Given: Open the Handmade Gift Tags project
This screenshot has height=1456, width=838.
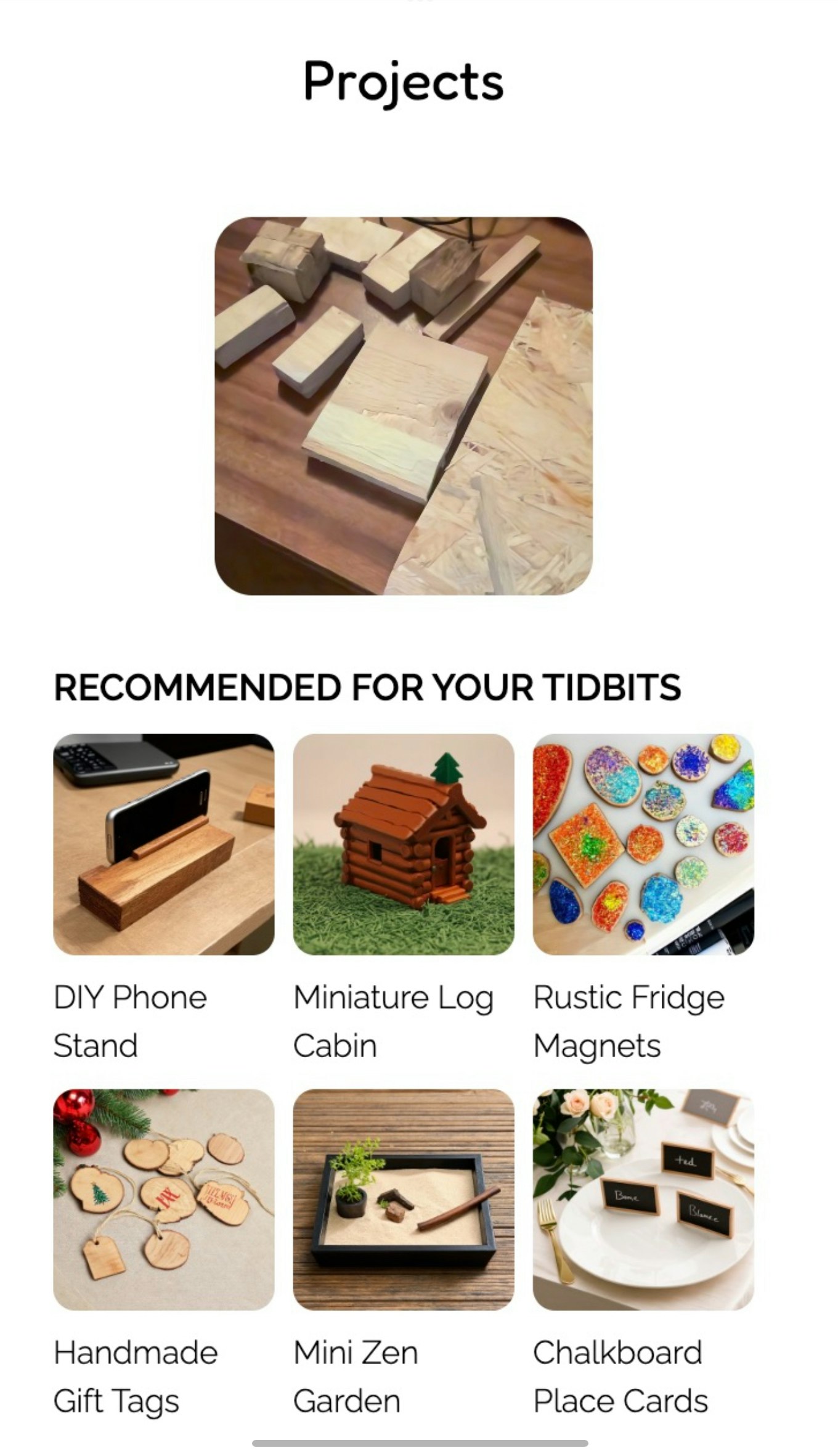Looking at the screenshot, I should (x=163, y=1199).
